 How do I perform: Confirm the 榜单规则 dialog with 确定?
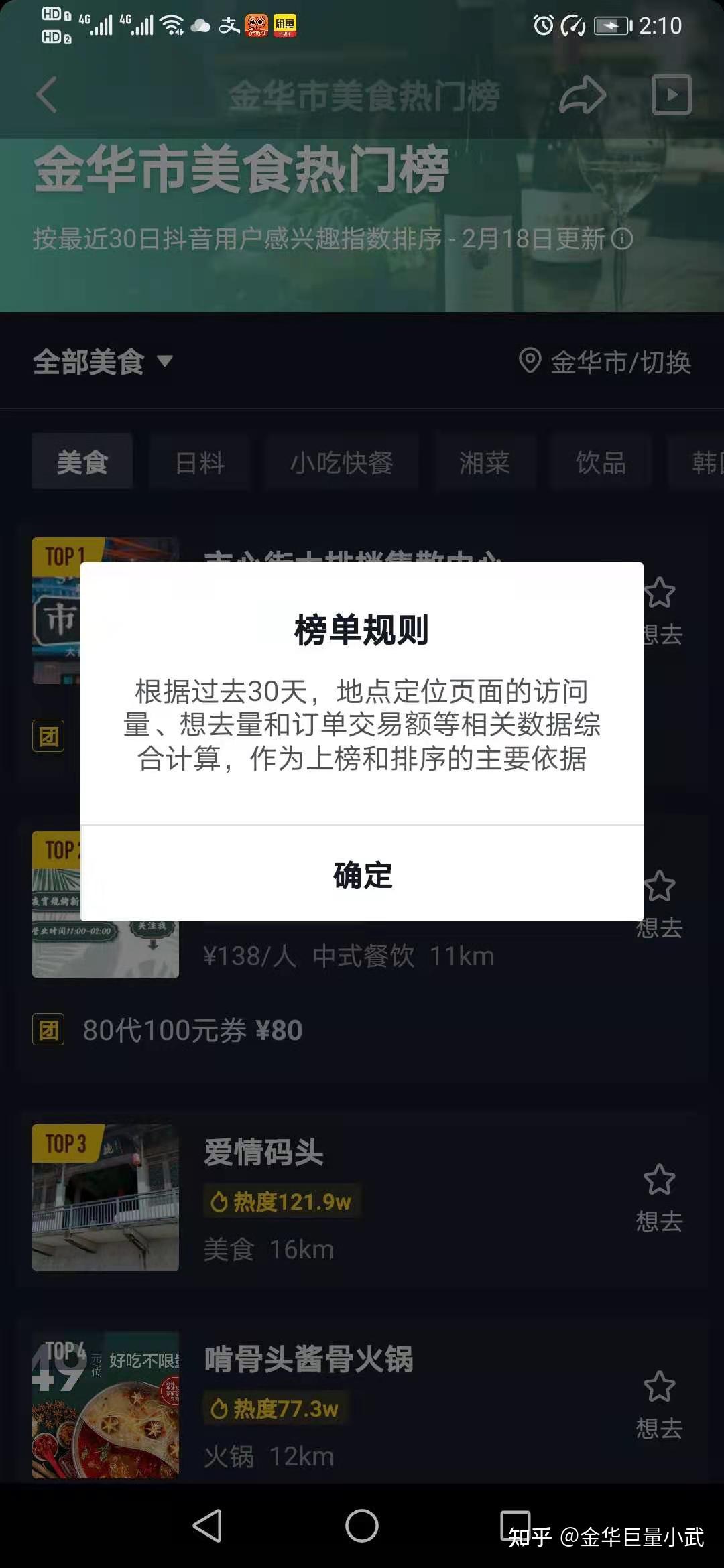pos(362,874)
